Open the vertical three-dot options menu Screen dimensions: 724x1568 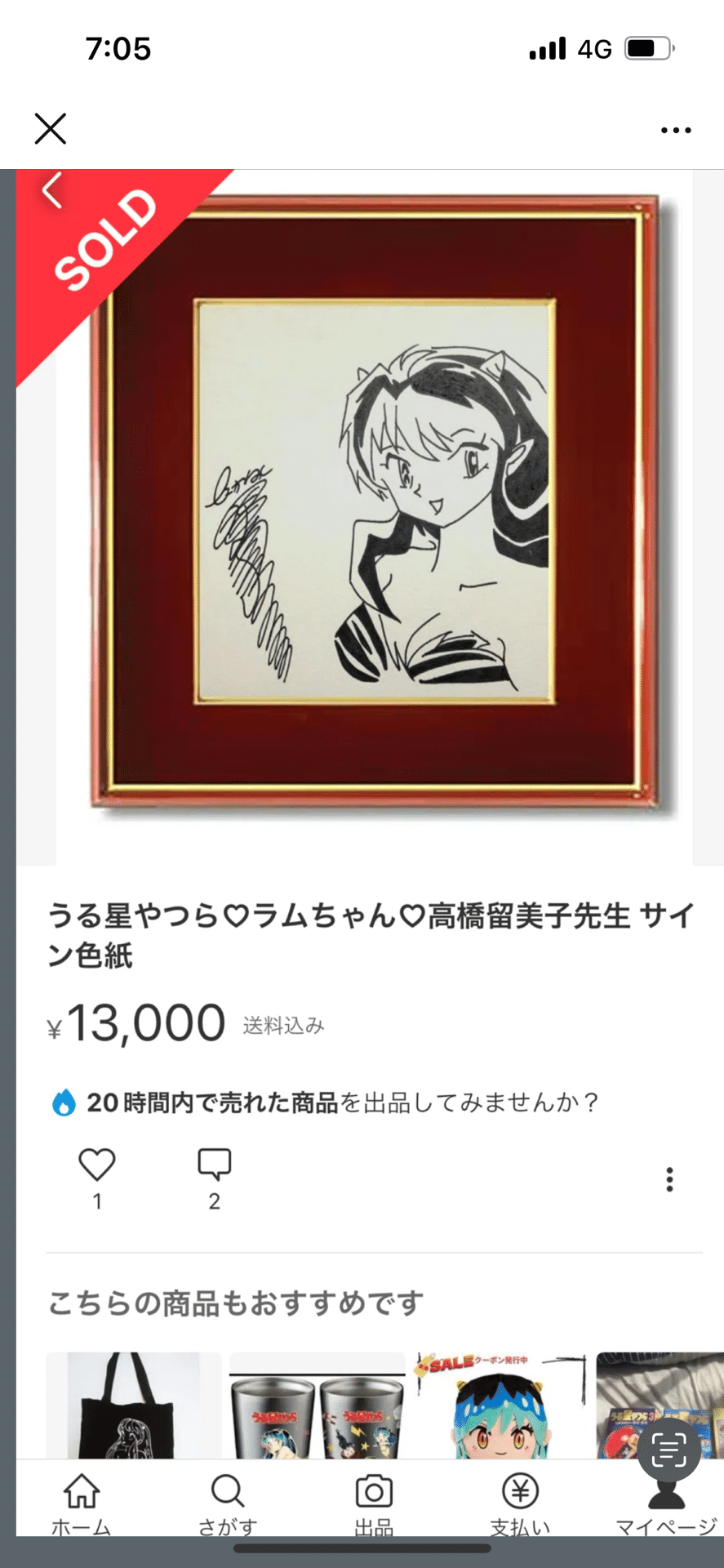coord(671,1178)
